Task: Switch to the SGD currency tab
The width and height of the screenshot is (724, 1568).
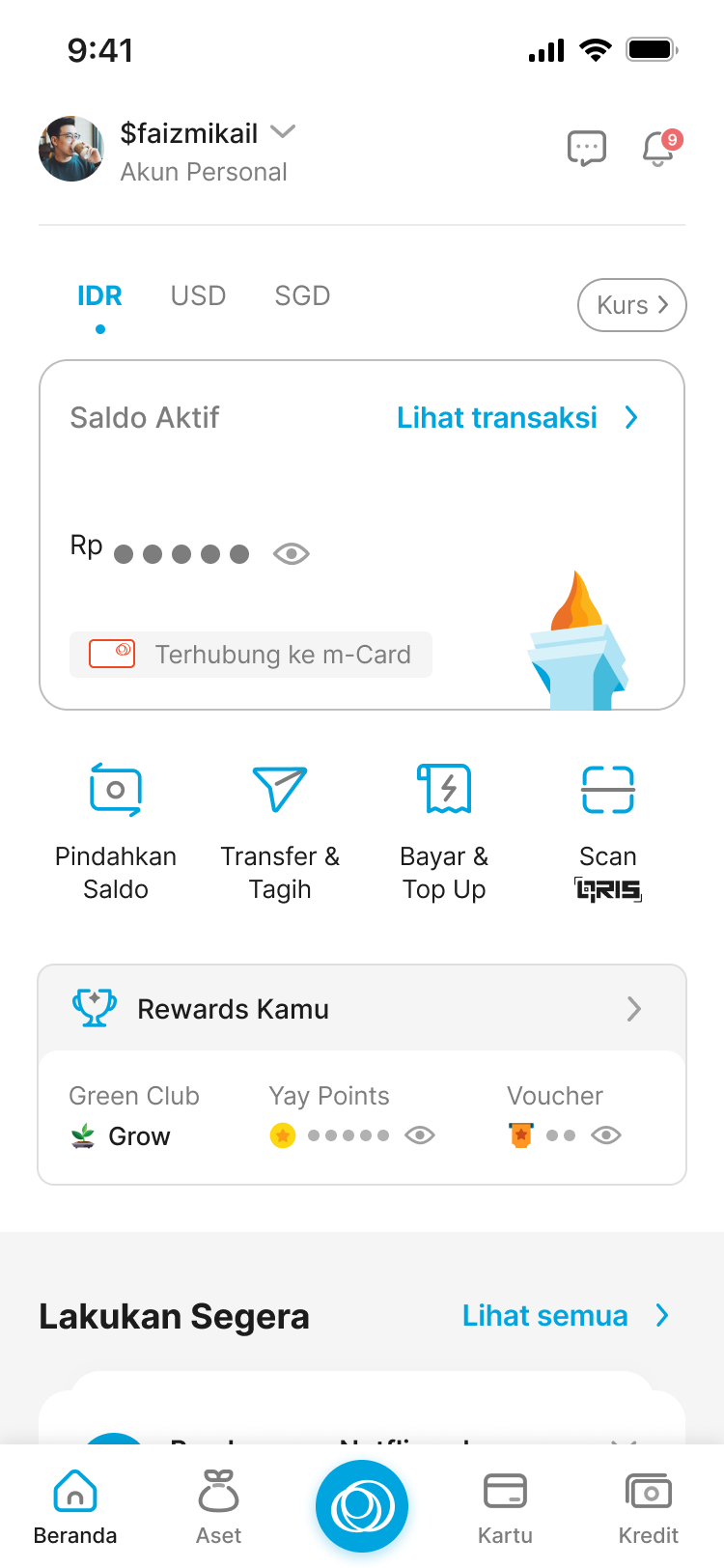Action: [x=302, y=295]
